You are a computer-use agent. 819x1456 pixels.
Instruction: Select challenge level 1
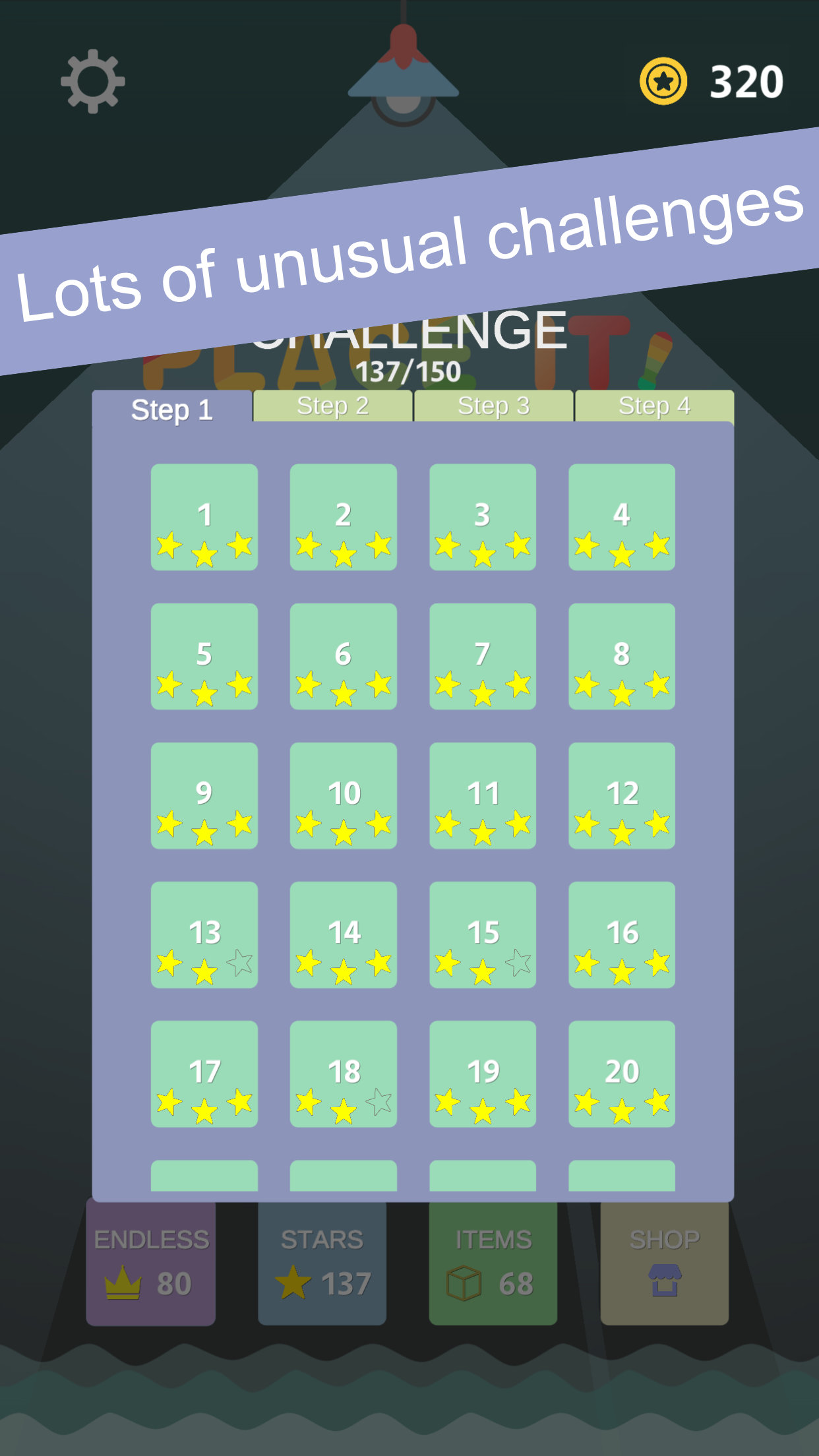pos(204,518)
